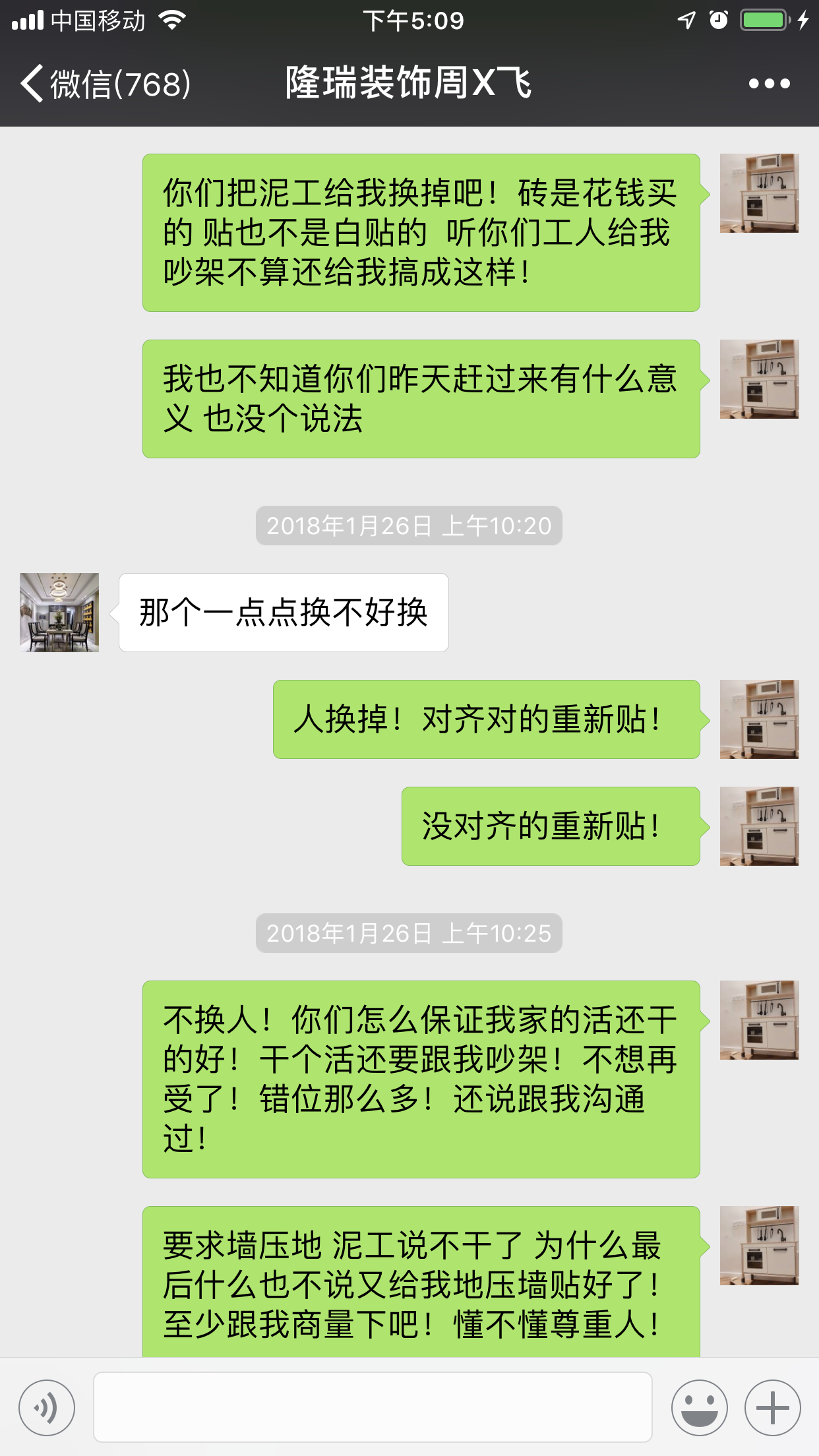Go back to WeChat chat list
Image resolution: width=819 pixels, height=1456 pixels.
(x=106, y=84)
